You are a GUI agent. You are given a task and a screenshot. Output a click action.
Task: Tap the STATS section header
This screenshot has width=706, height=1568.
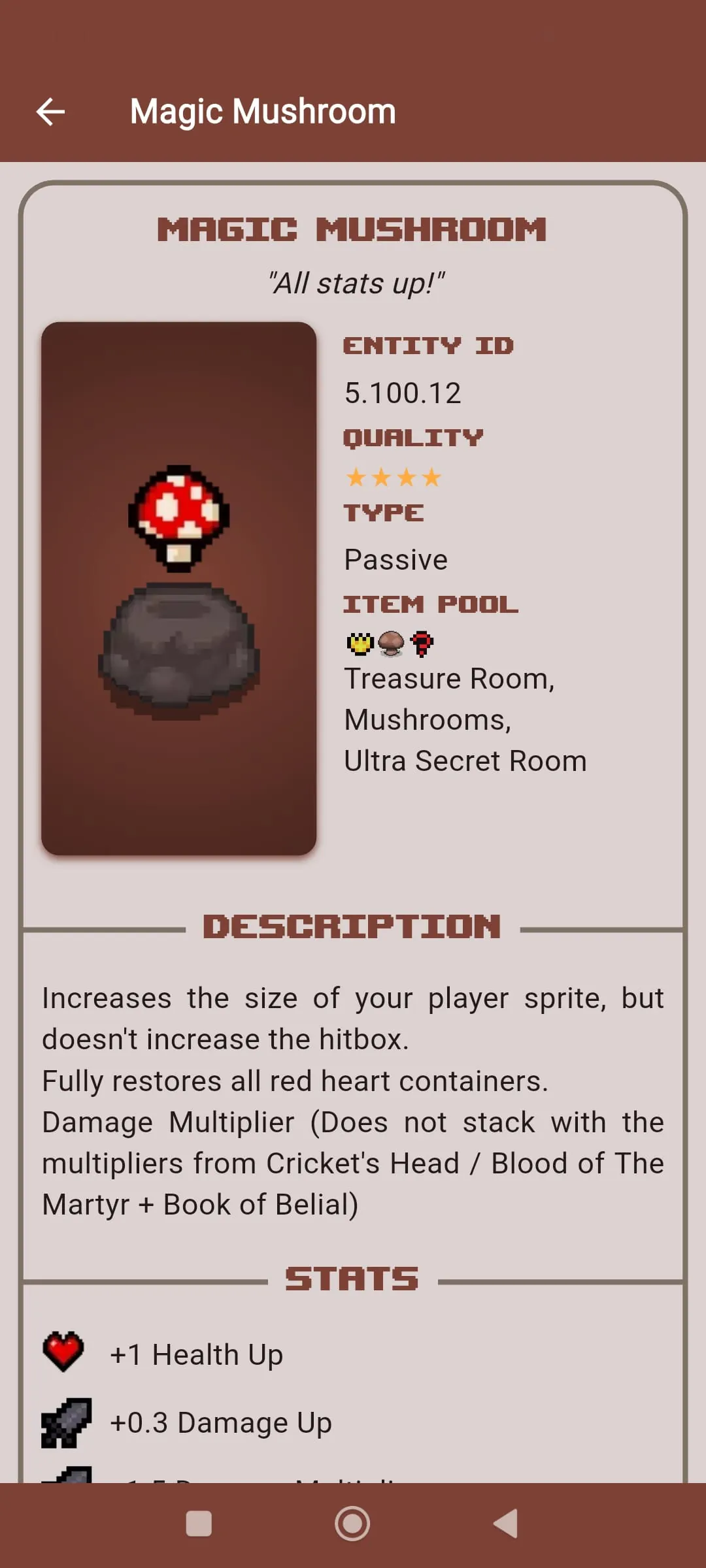point(351,1277)
